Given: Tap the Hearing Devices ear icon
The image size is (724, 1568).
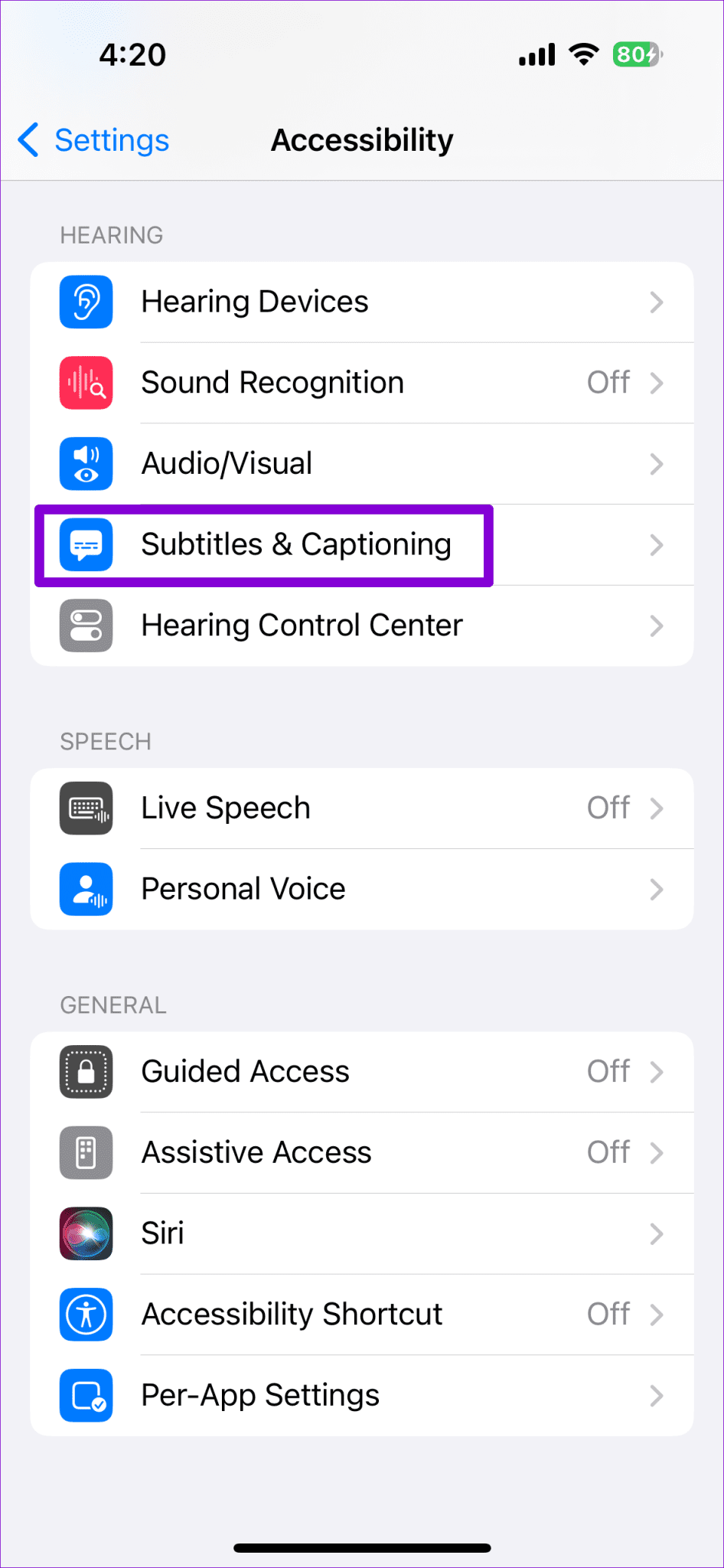Looking at the screenshot, I should click(86, 302).
